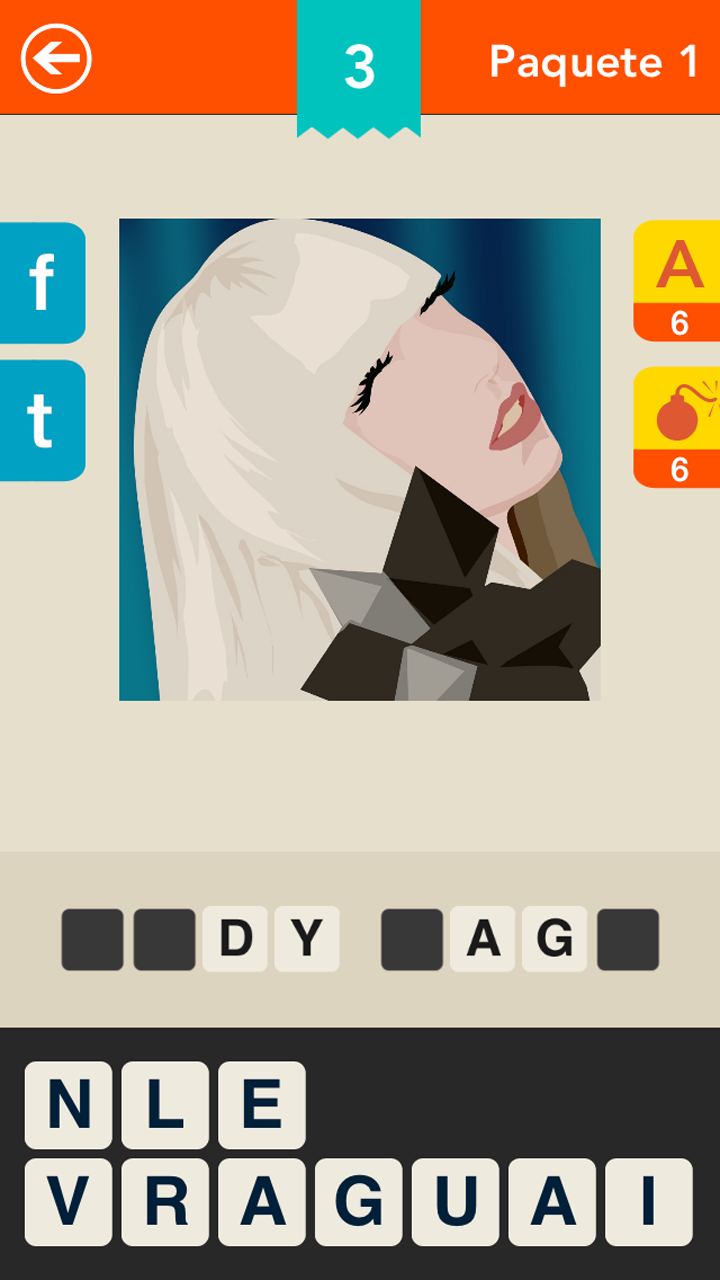
Task: Tap the last empty answer slot
Action: click(x=628, y=939)
